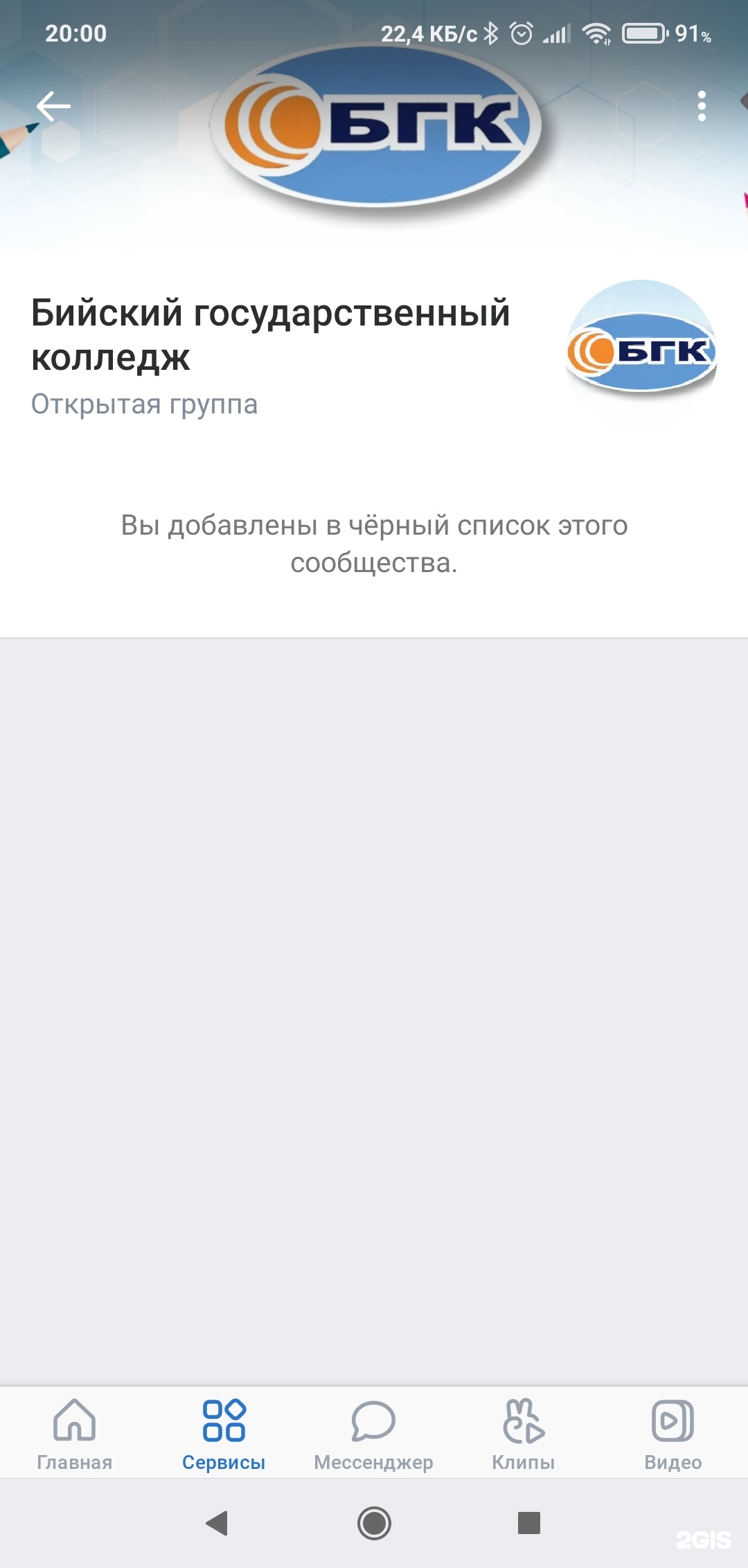Open the three-dot overflow menu
Viewport: 748px width, 1568px height.
click(702, 106)
